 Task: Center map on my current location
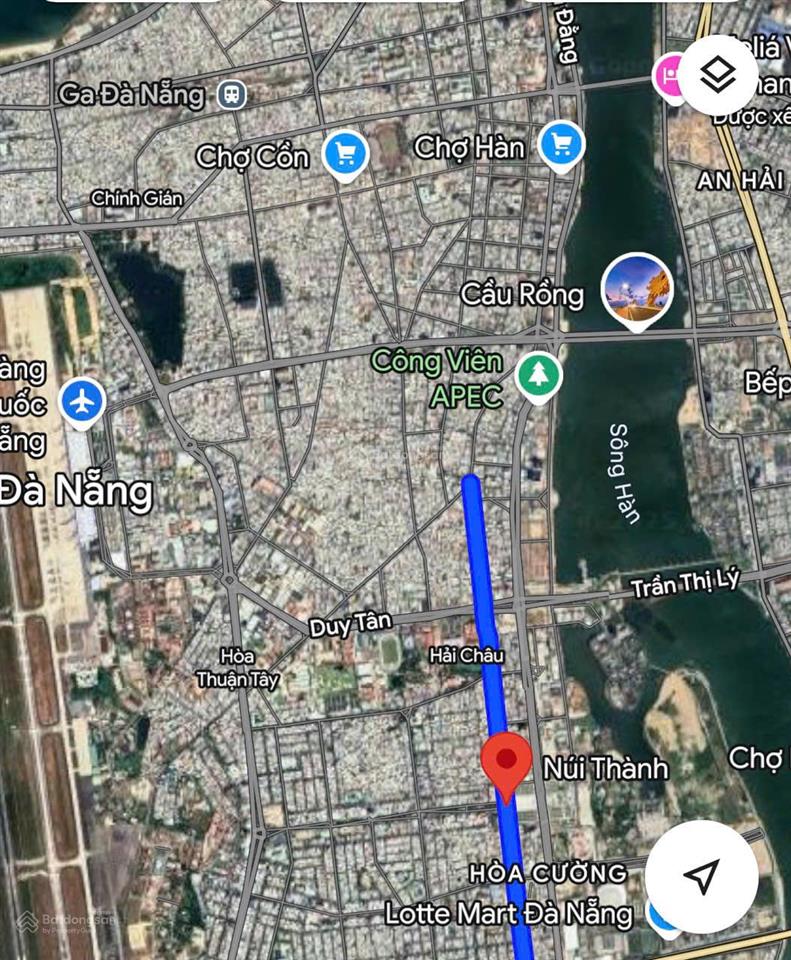701,876
